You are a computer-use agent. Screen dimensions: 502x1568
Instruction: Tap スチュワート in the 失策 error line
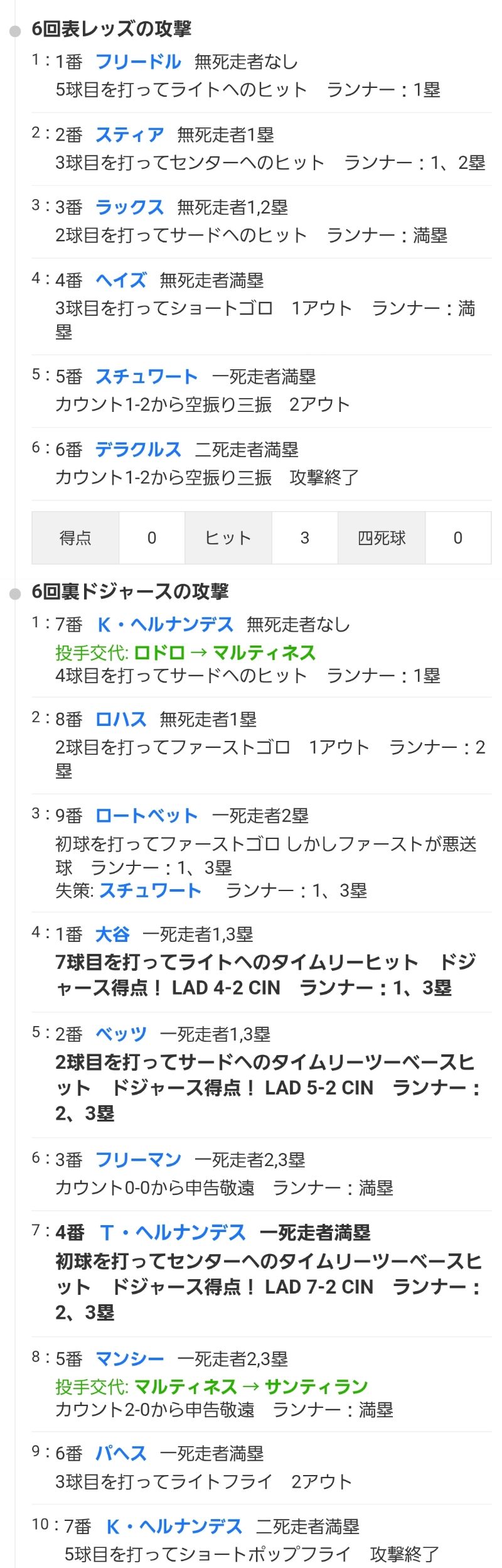151,890
